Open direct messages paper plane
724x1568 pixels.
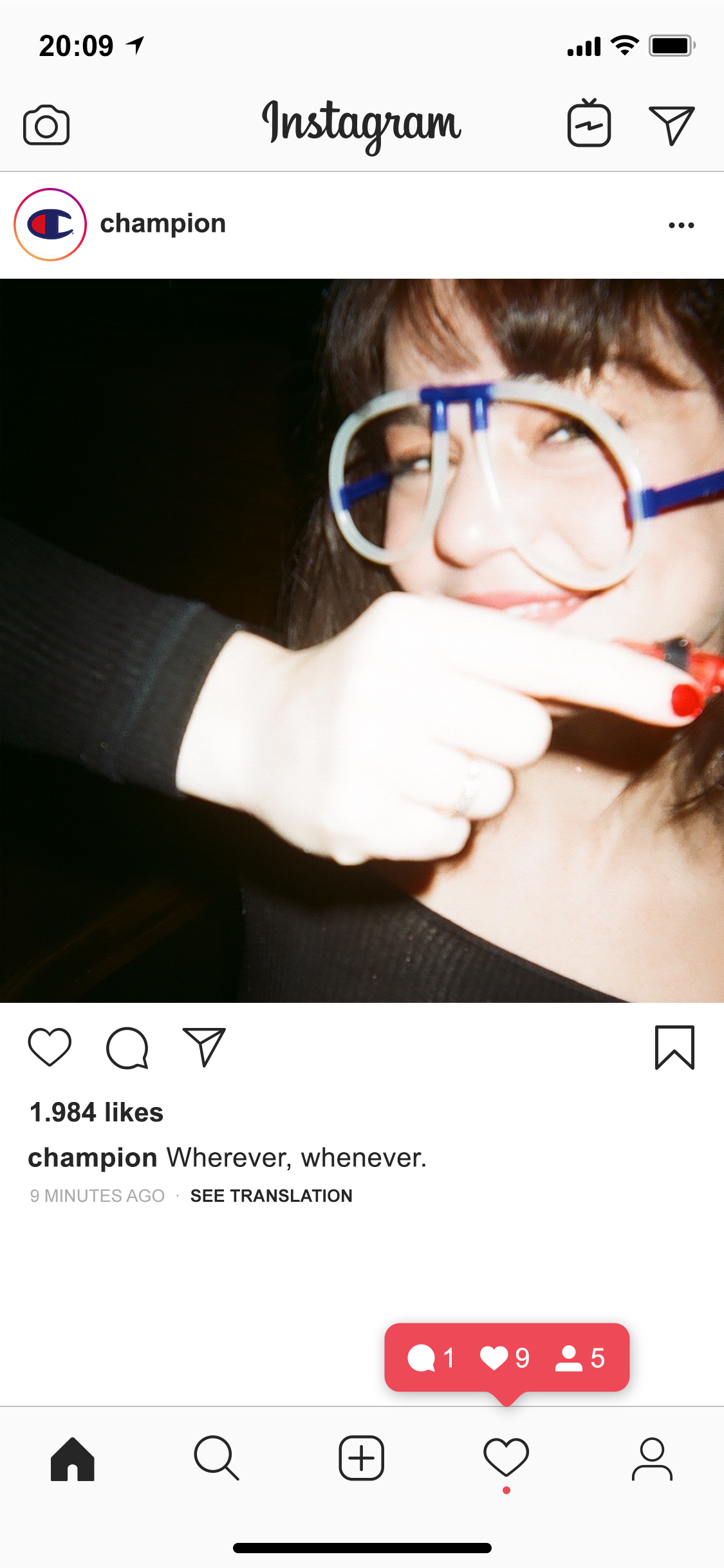click(671, 125)
